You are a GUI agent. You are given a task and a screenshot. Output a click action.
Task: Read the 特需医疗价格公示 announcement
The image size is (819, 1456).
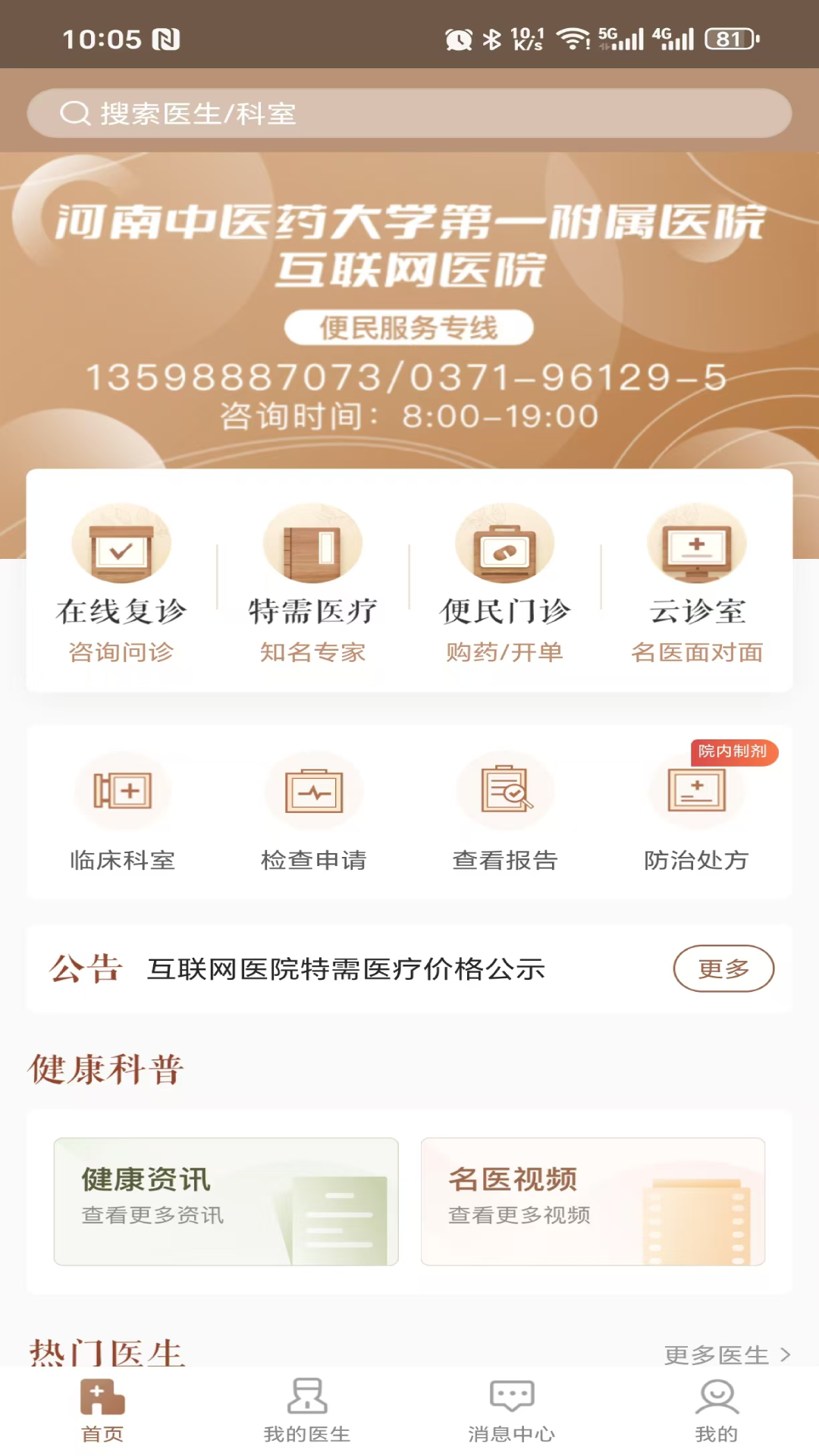(347, 968)
